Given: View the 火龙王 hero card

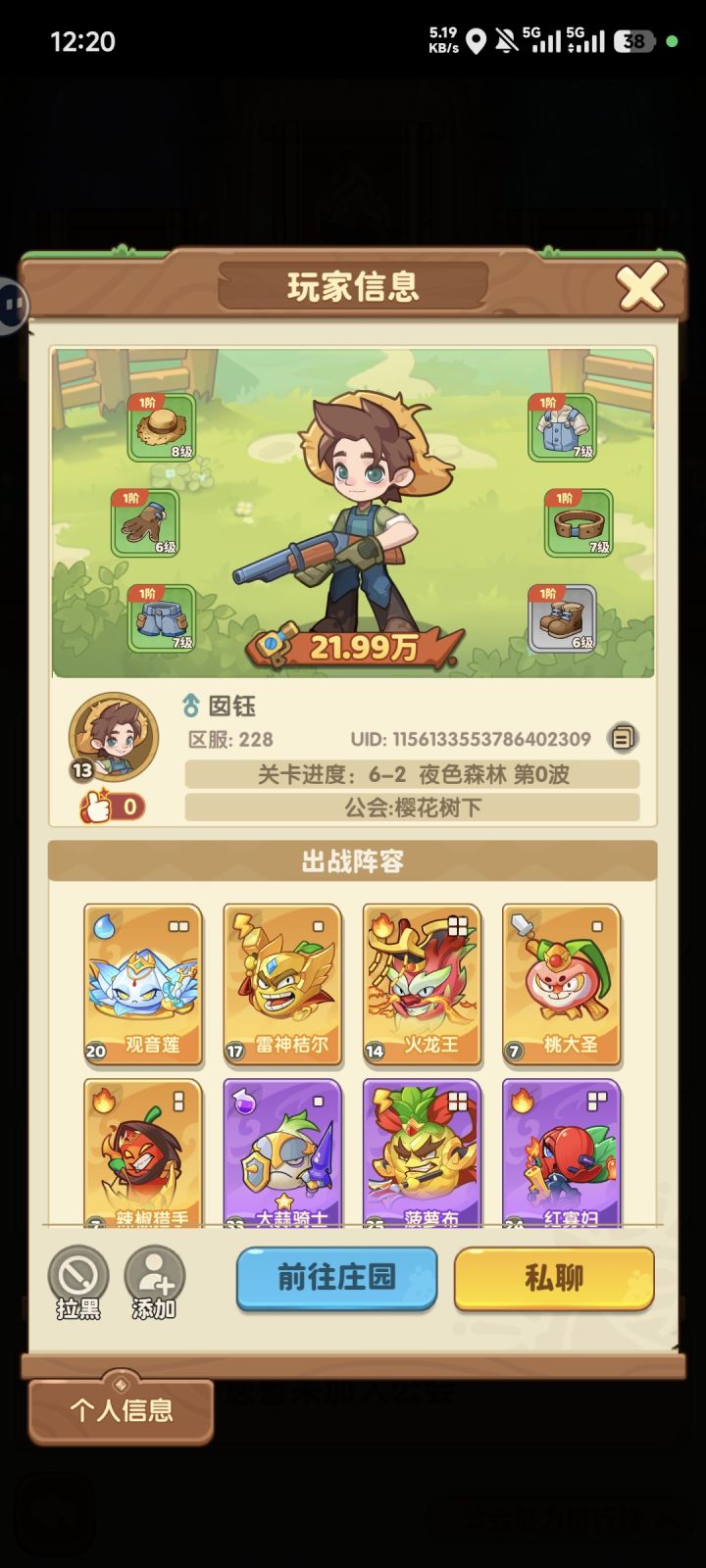Looking at the screenshot, I should [422, 982].
